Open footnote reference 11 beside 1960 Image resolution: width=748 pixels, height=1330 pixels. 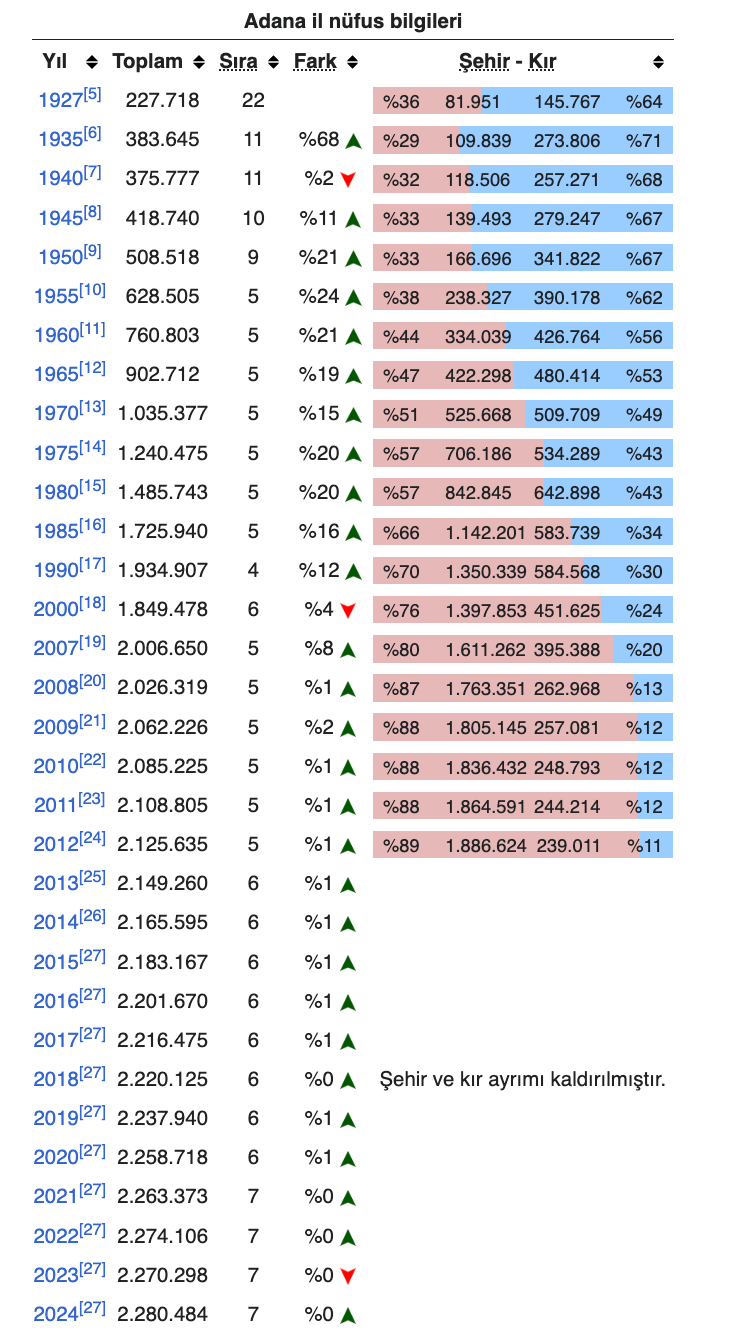[92, 329]
